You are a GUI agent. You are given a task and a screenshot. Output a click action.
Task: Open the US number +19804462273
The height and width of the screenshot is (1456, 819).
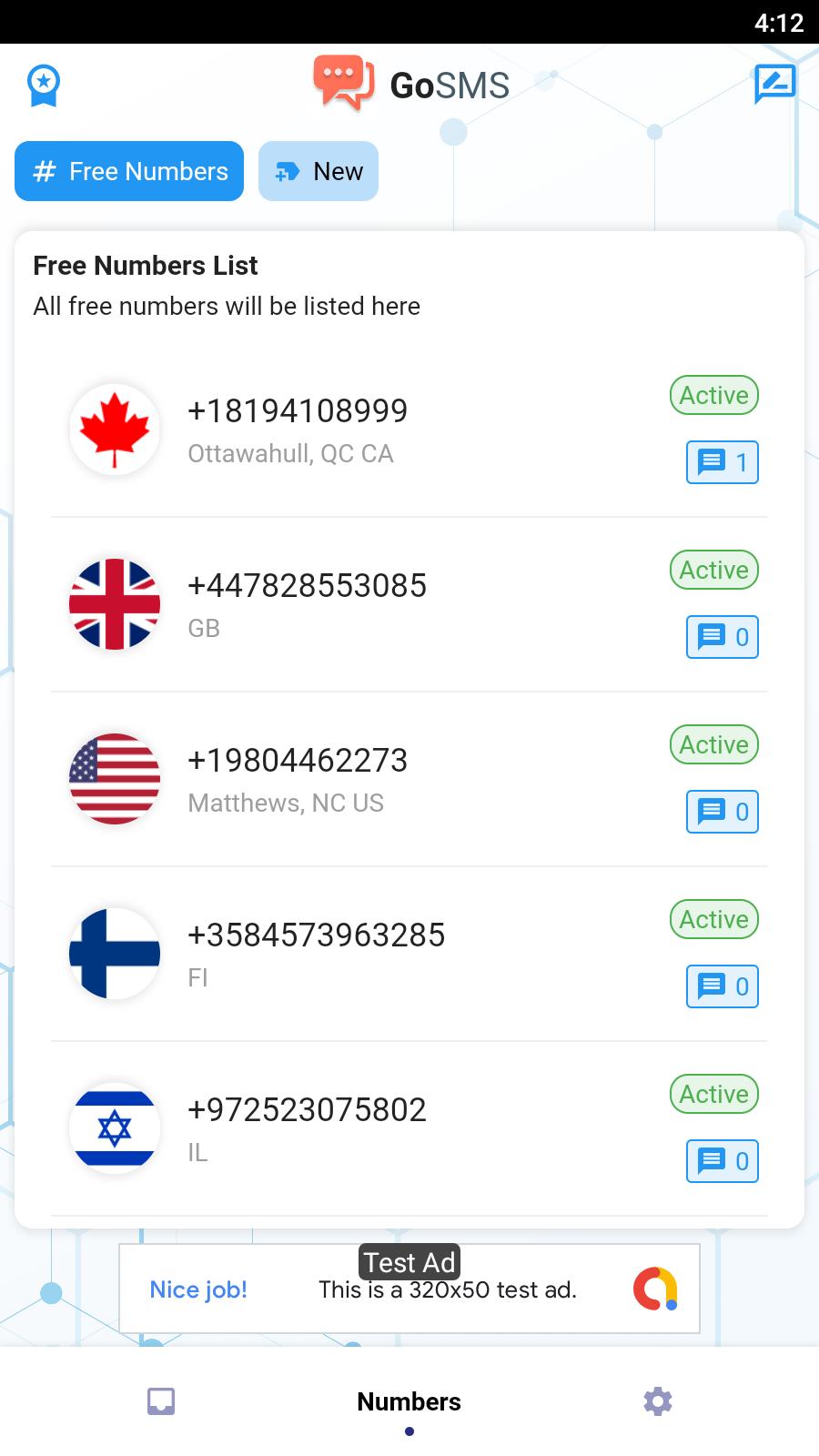409,779
